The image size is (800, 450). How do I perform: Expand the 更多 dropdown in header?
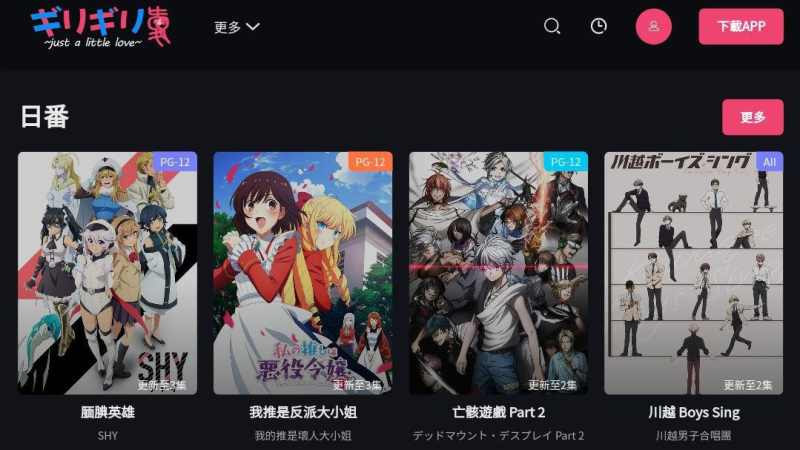(x=236, y=27)
